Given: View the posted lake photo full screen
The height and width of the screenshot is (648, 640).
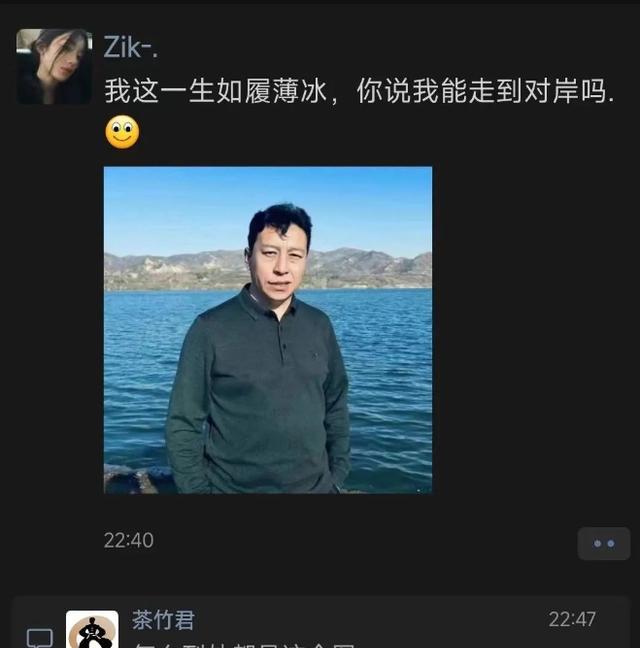Looking at the screenshot, I should click(268, 330).
